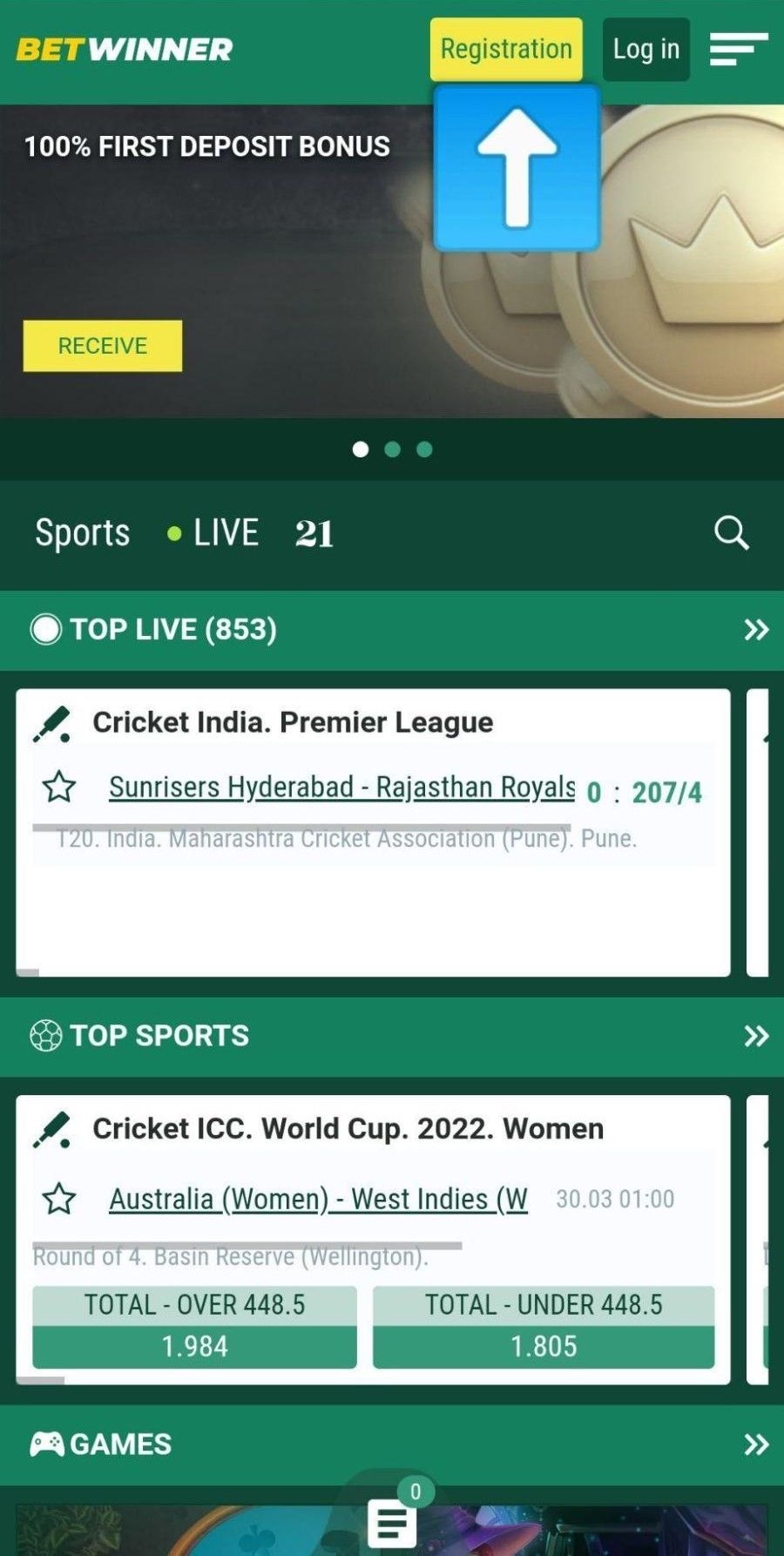
Task: Click the cricket bat icon for India Premier League
Action: 52,721
